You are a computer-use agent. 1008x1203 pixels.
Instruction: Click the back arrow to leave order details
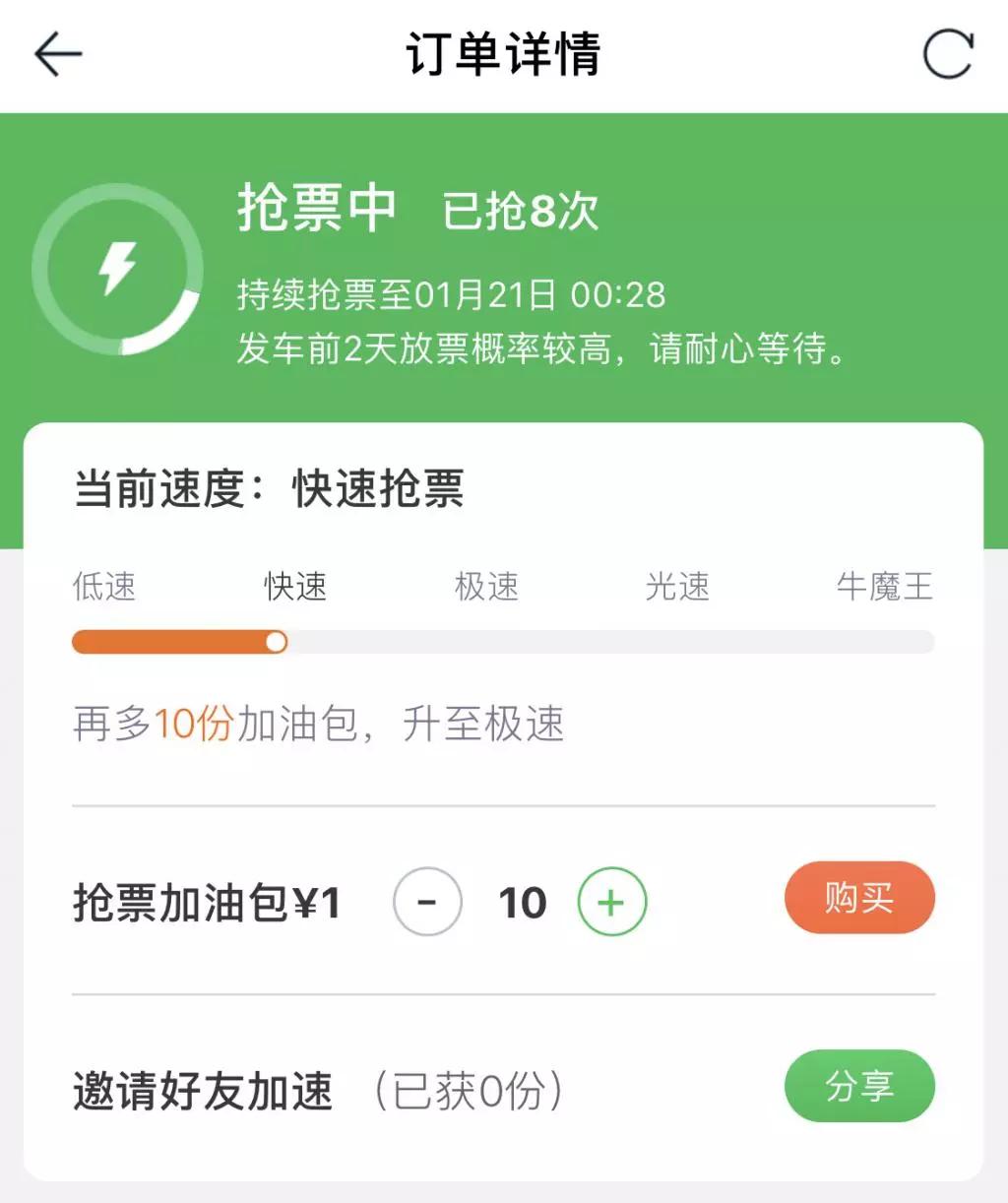(56, 54)
